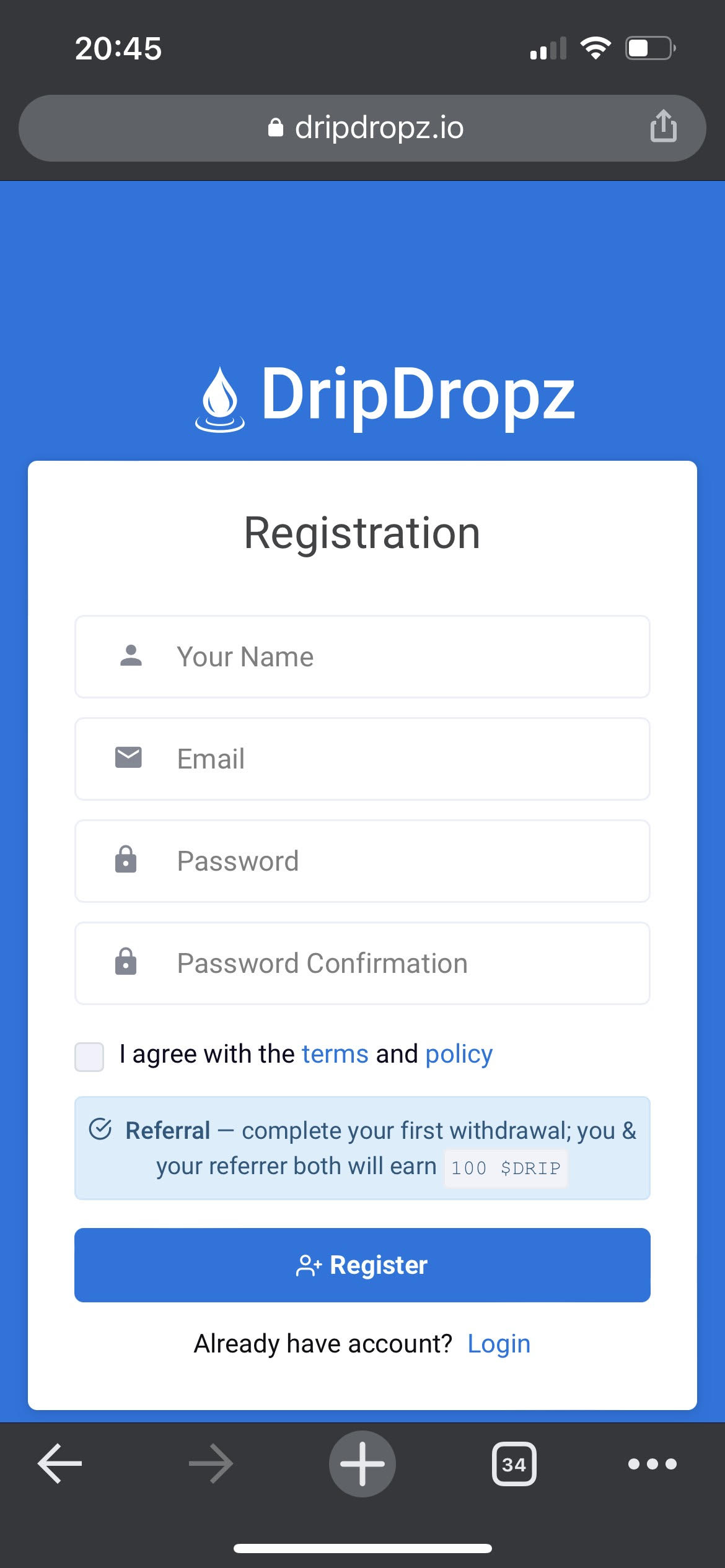Check the agree with terms checkbox
The image size is (725, 1568).
89,1056
